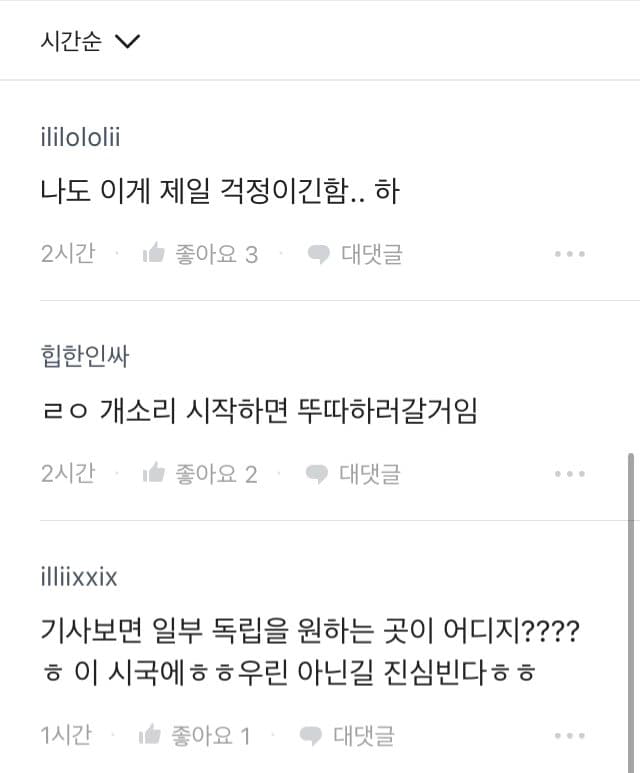View ililololii's profile
The image size is (640, 773).
pos(81,137)
